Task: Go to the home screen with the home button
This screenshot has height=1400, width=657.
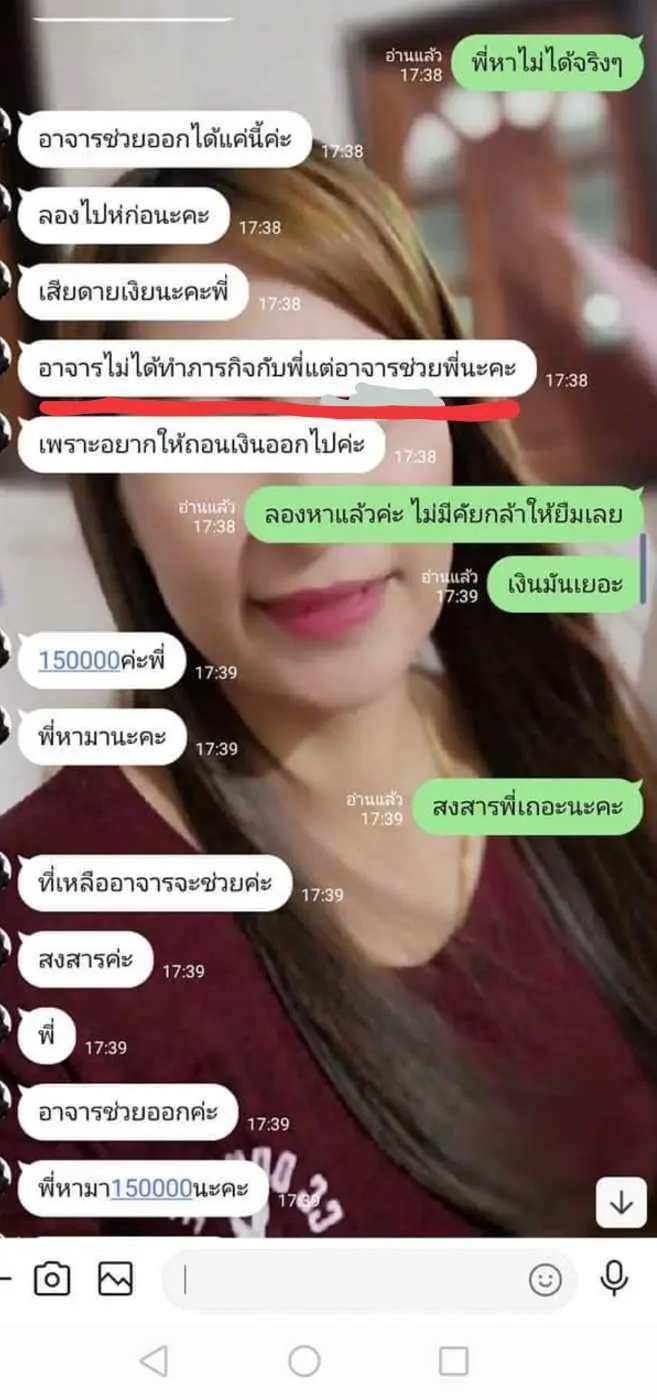Action: point(304,1361)
